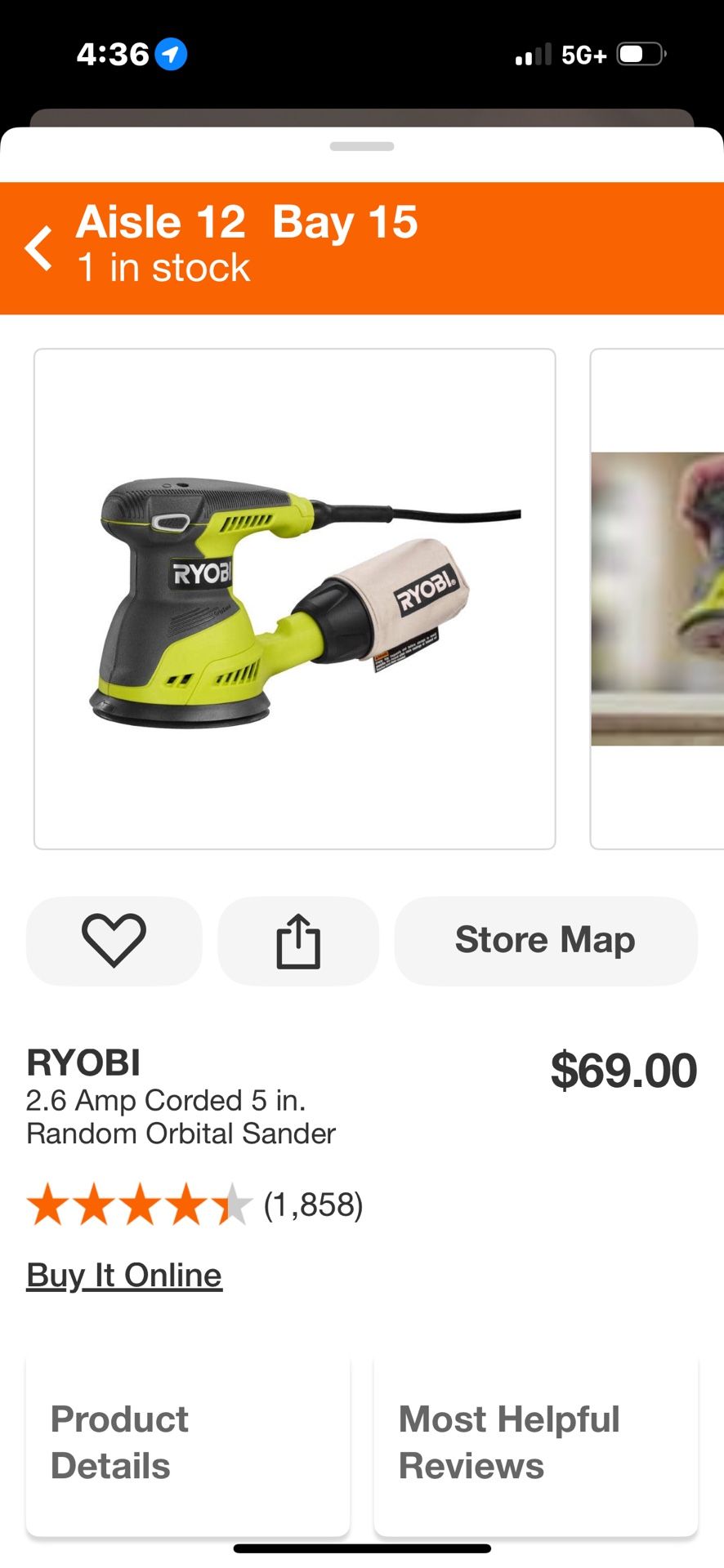Open the Product Details card
Image resolution: width=724 pixels, height=1568 pixels.
point(188,1442)
